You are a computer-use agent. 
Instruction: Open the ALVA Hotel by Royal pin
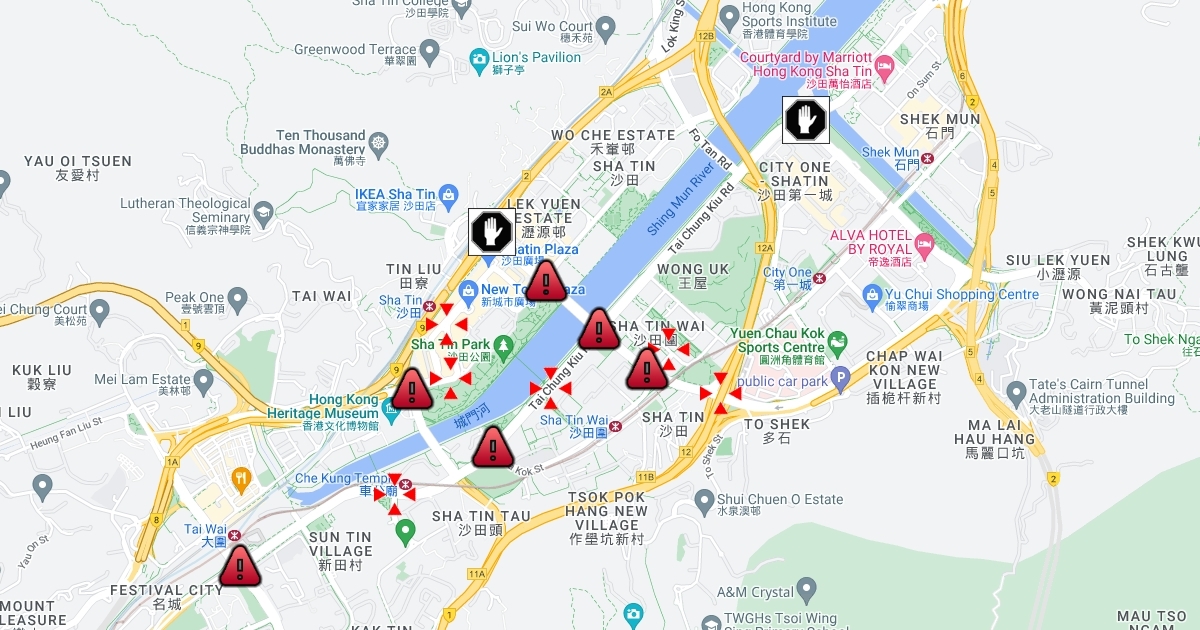click(x=925, y=243)
